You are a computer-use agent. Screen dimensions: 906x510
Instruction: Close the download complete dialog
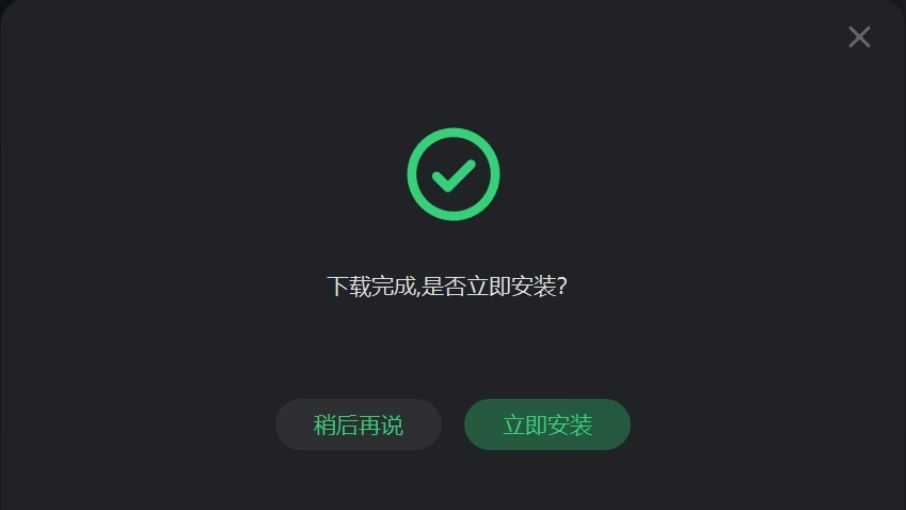point(859,37)
